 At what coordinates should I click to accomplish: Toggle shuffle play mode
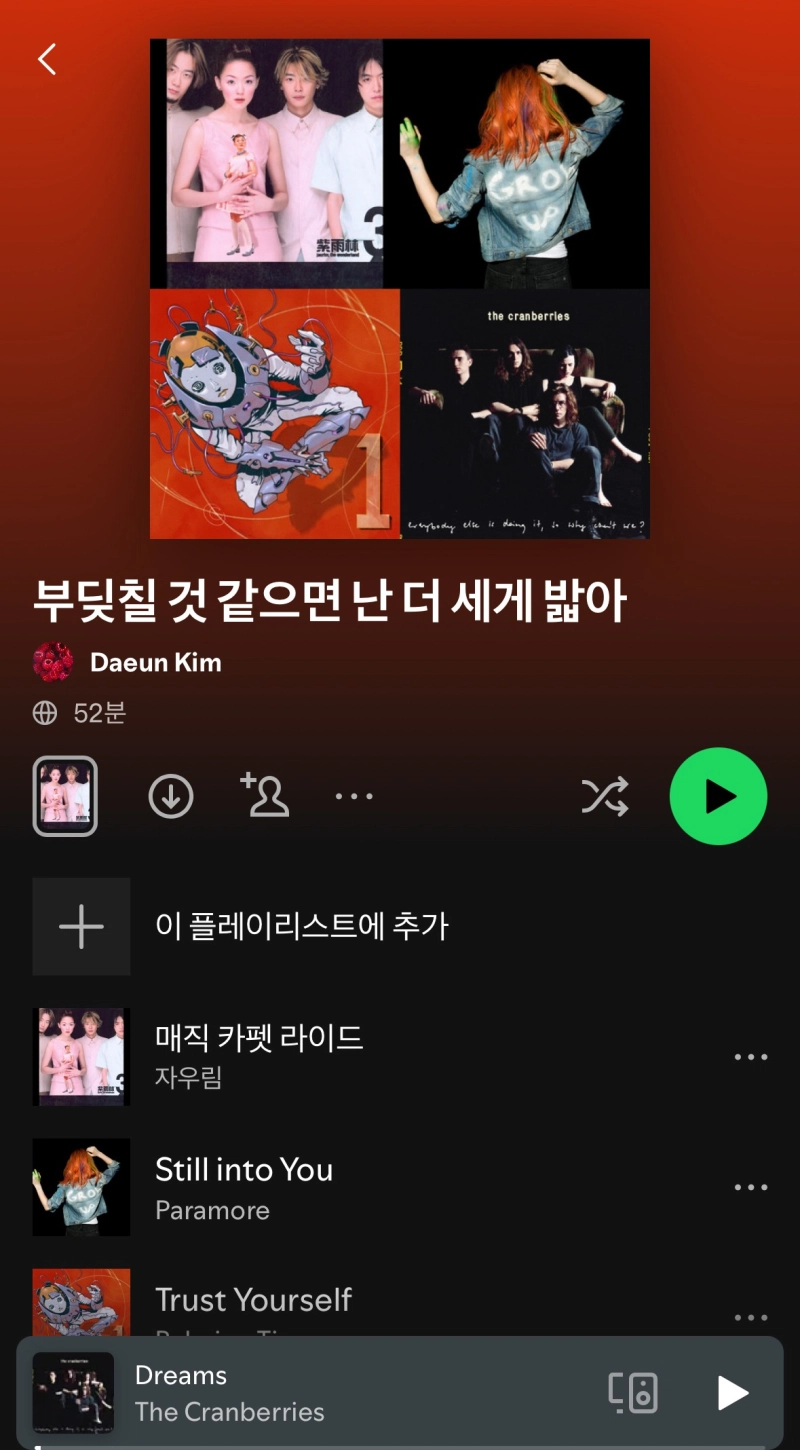coord(605,797)
